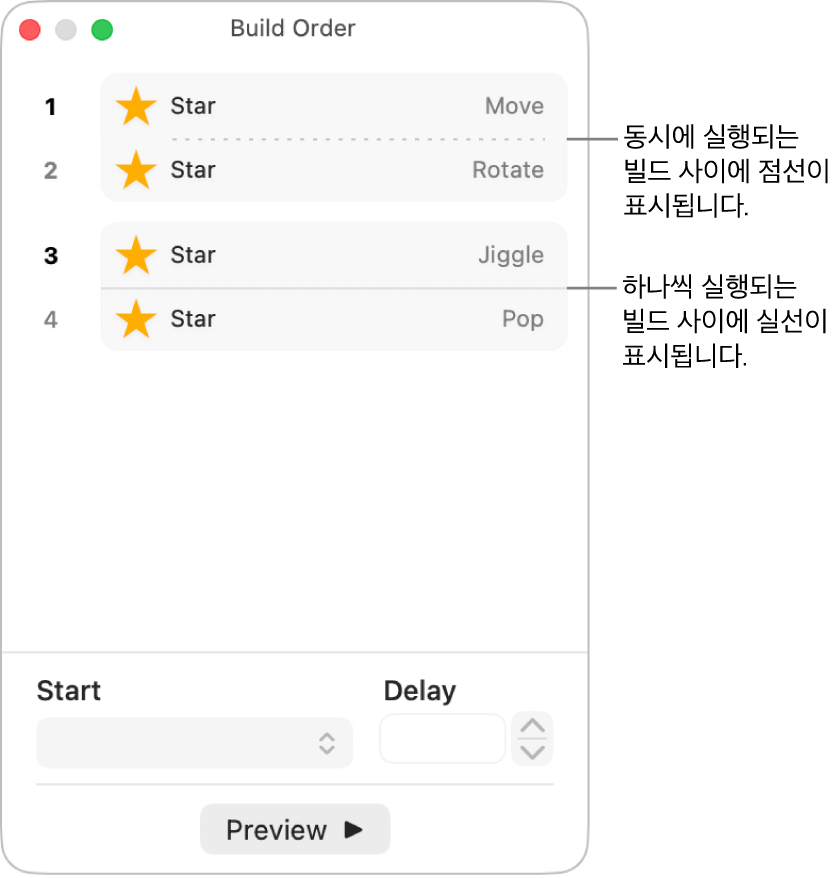Click the green zoom window button
Viewport: 835px width, 878px height.
click(x=102, y=30)
